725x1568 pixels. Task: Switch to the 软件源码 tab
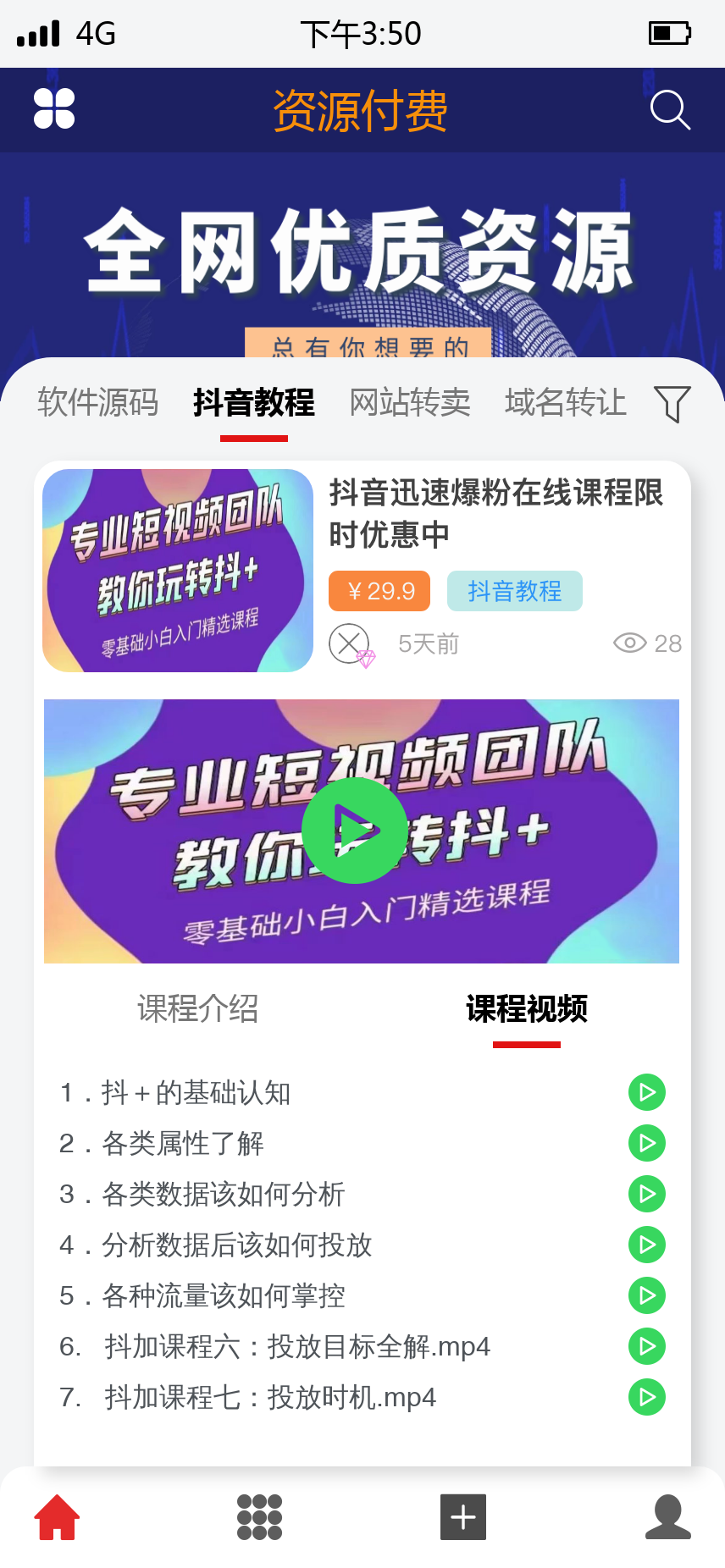point(98,402)
